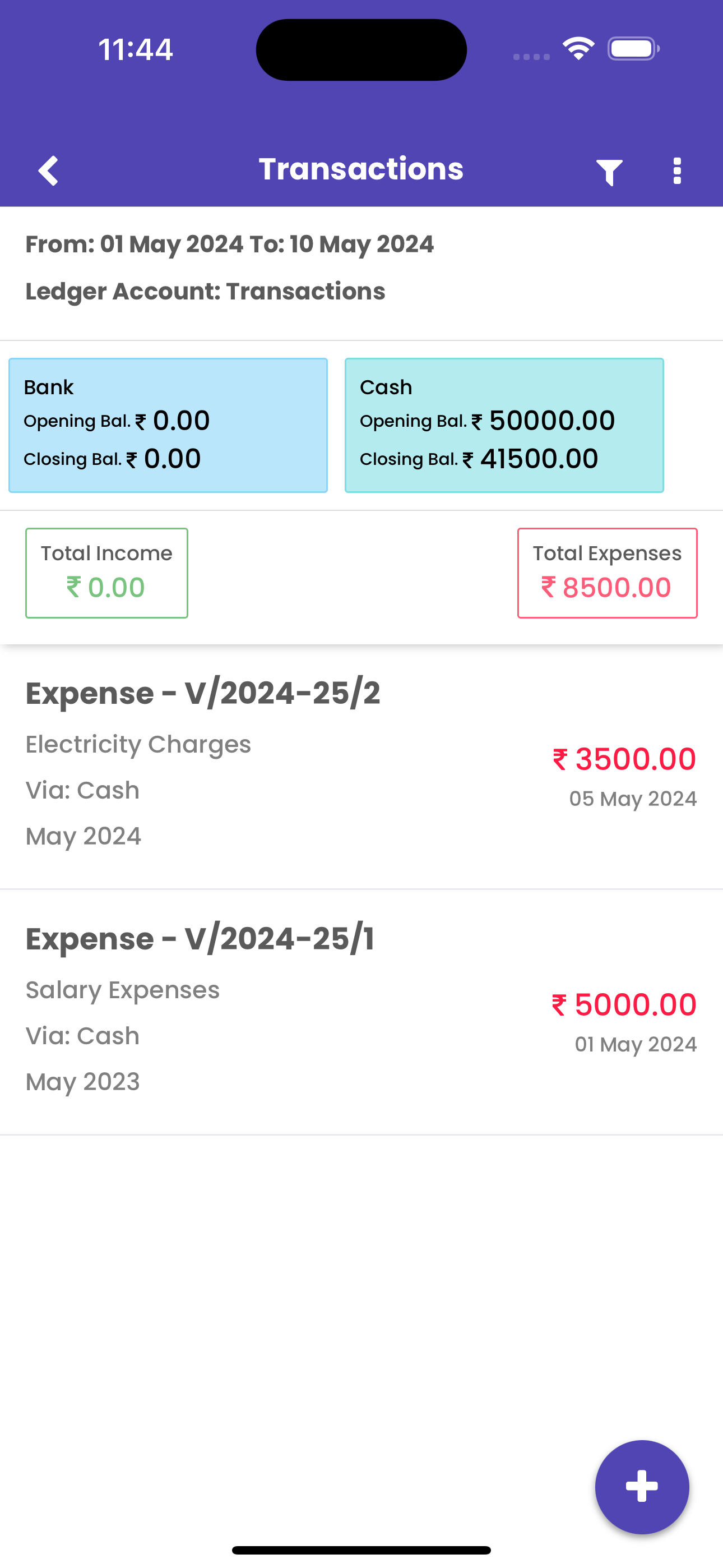Open expense V/2024-25/2 Electricity Charges

coord(361,768)
